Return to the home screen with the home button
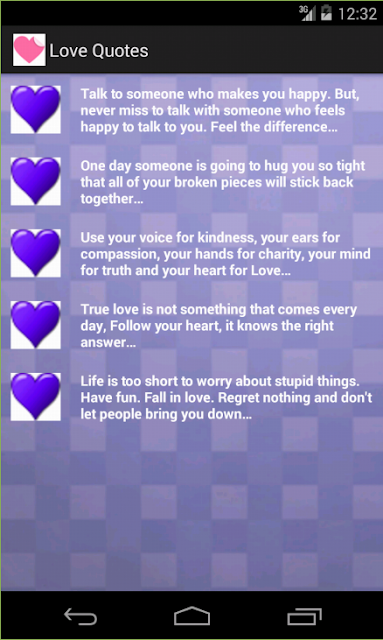This screenshot has width=383, height=640. pos(192,616)
